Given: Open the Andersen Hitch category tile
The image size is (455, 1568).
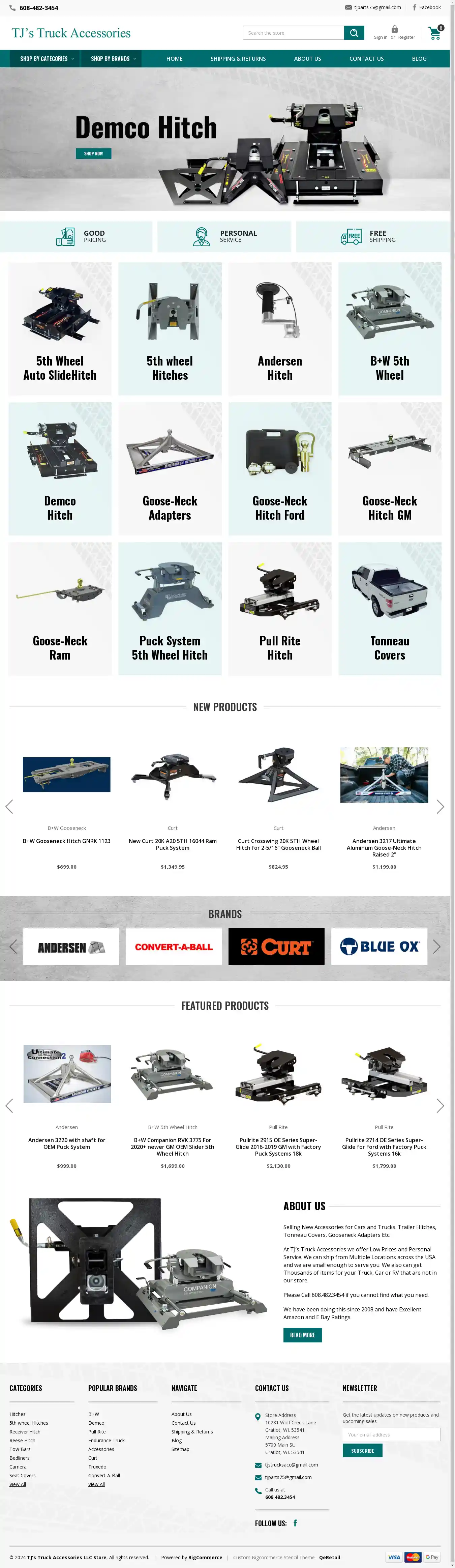Looking at the screenshot, I should pos(280,329).
